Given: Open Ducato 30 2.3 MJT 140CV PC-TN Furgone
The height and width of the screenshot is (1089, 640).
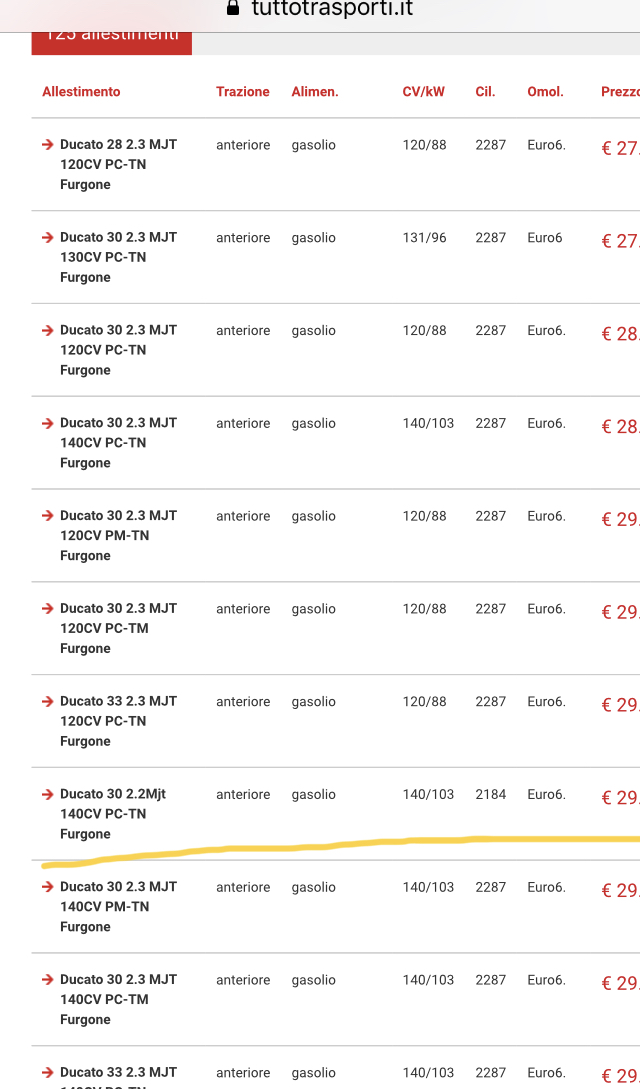Looking at the screenshot, I should 118,442.
